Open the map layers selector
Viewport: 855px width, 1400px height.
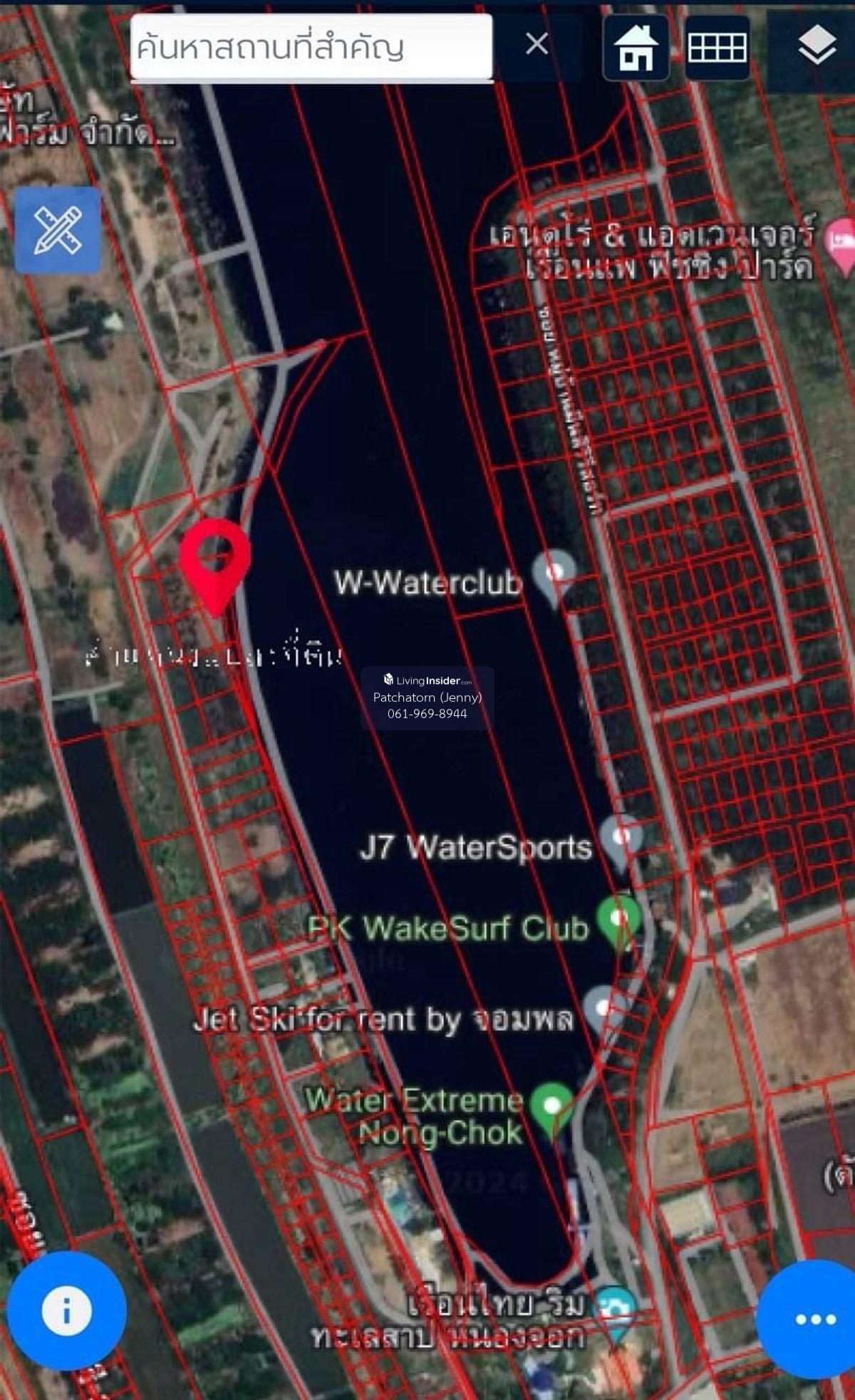pyautogui.click(x=817, y=46)
